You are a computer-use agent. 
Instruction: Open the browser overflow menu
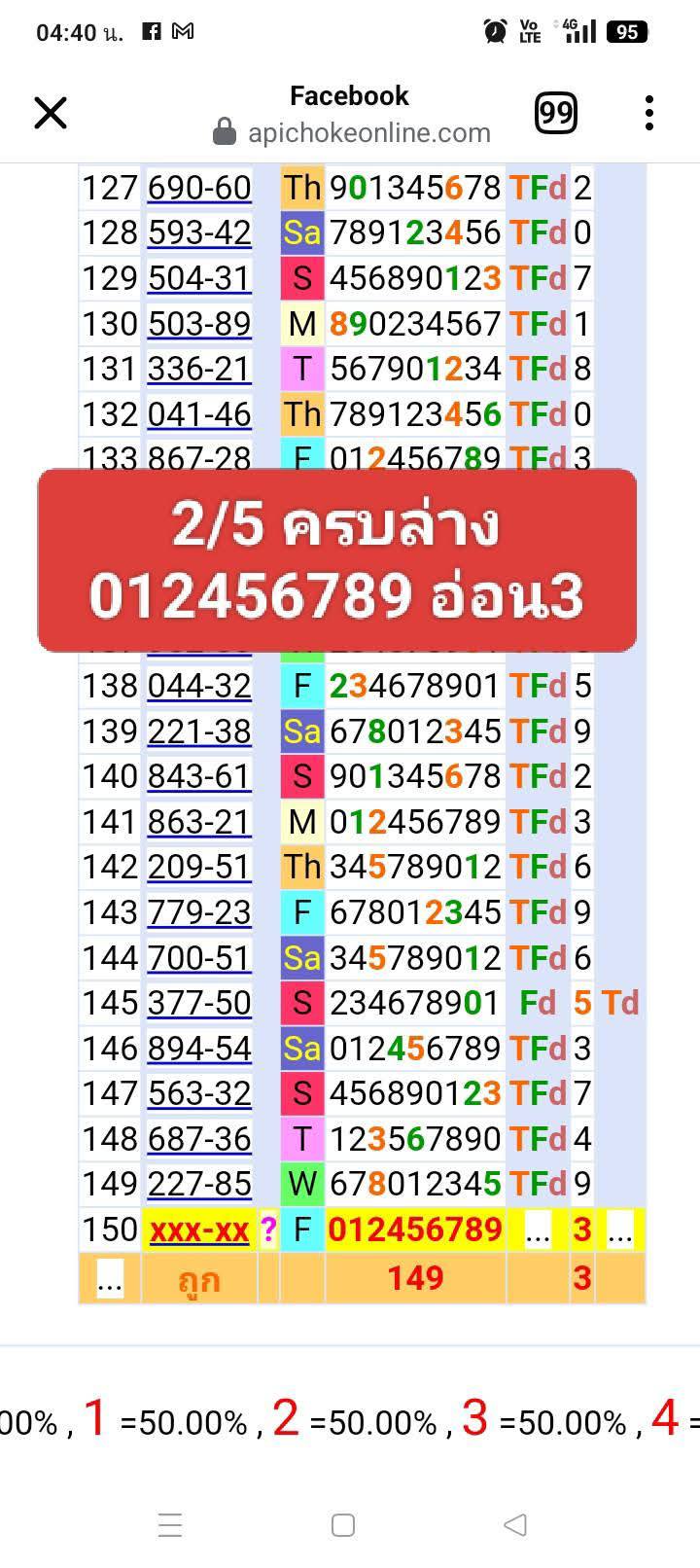pyautogui.click(x=649, y=114)
